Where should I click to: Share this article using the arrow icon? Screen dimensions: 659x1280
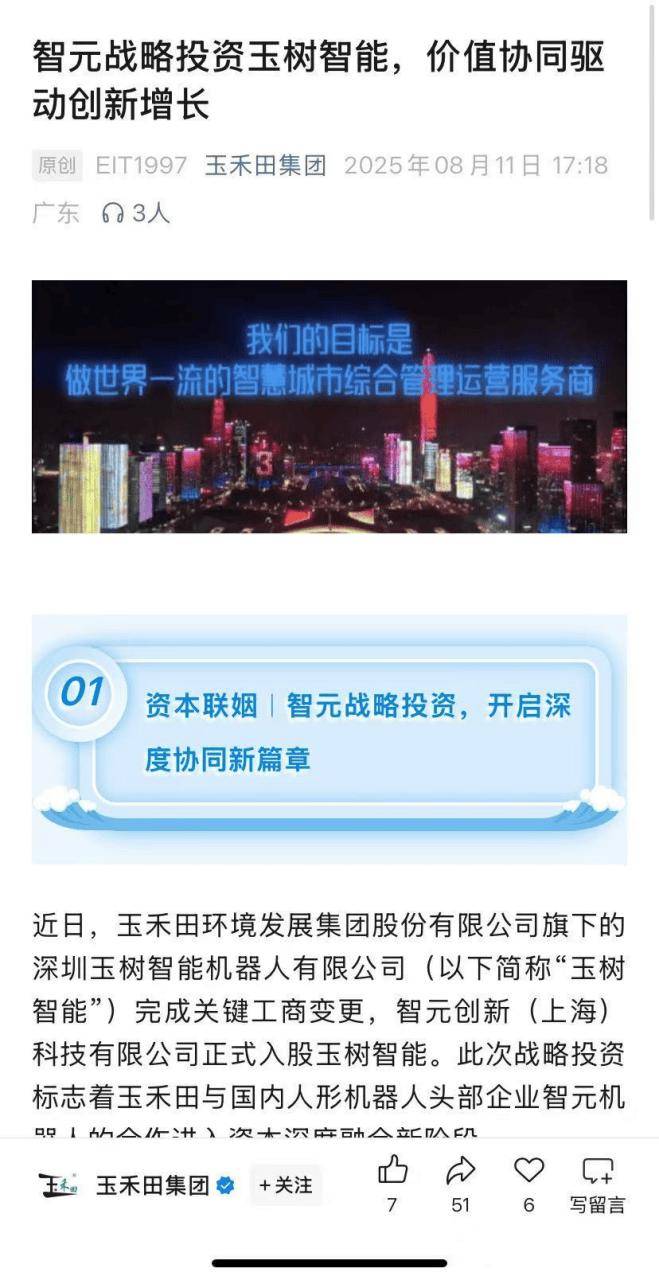click(x=460, y=1169)
